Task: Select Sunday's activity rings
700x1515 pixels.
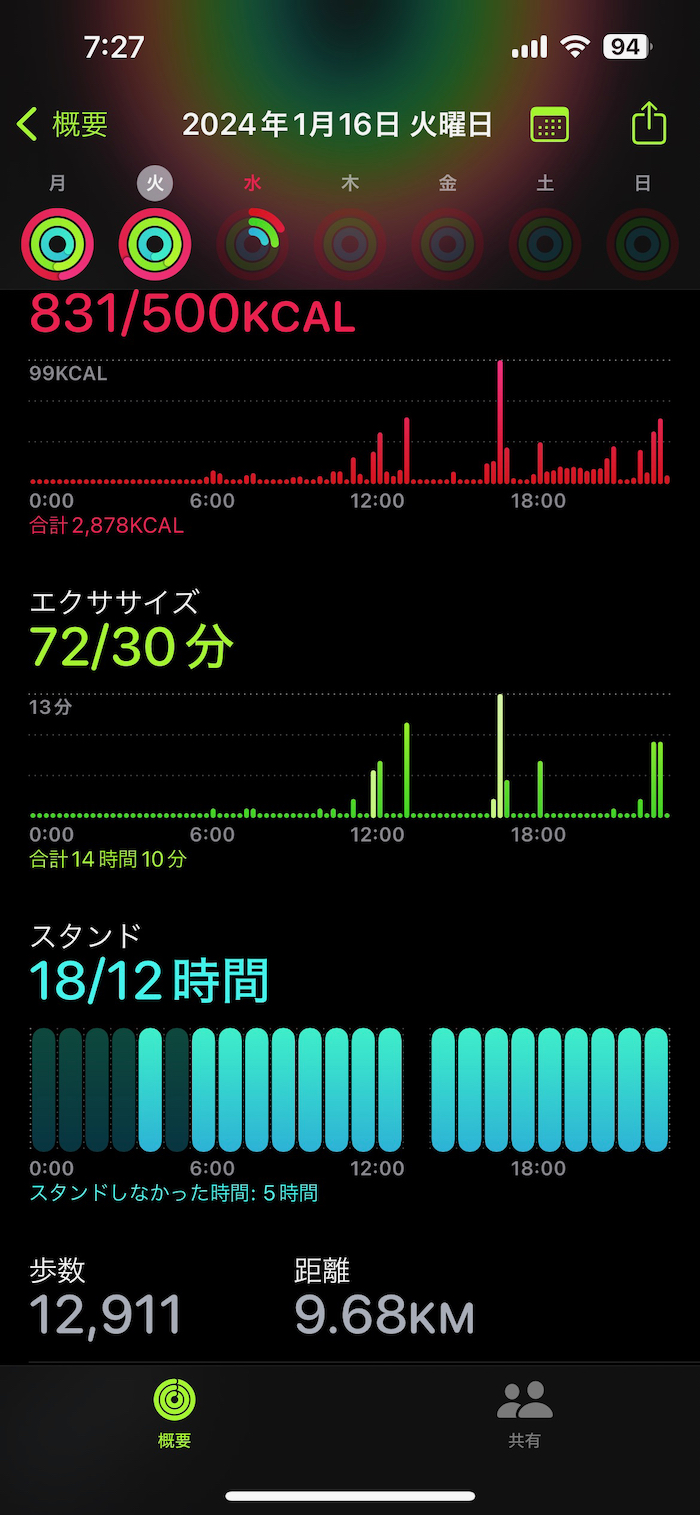Action: point(642,244)
